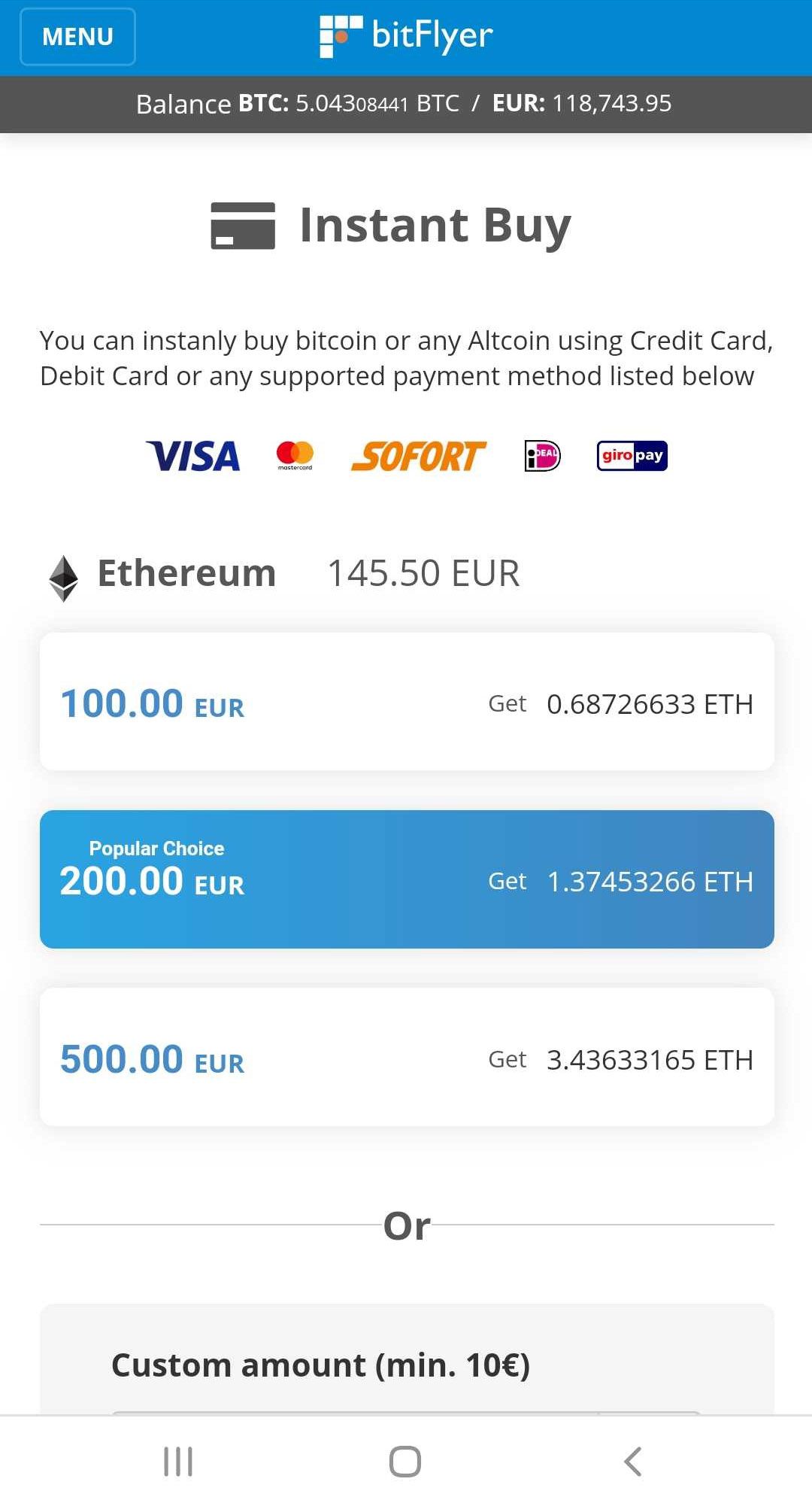The image size is (812, 1509).
Task: Go back using the system back button
Action: pos(633,1462)
